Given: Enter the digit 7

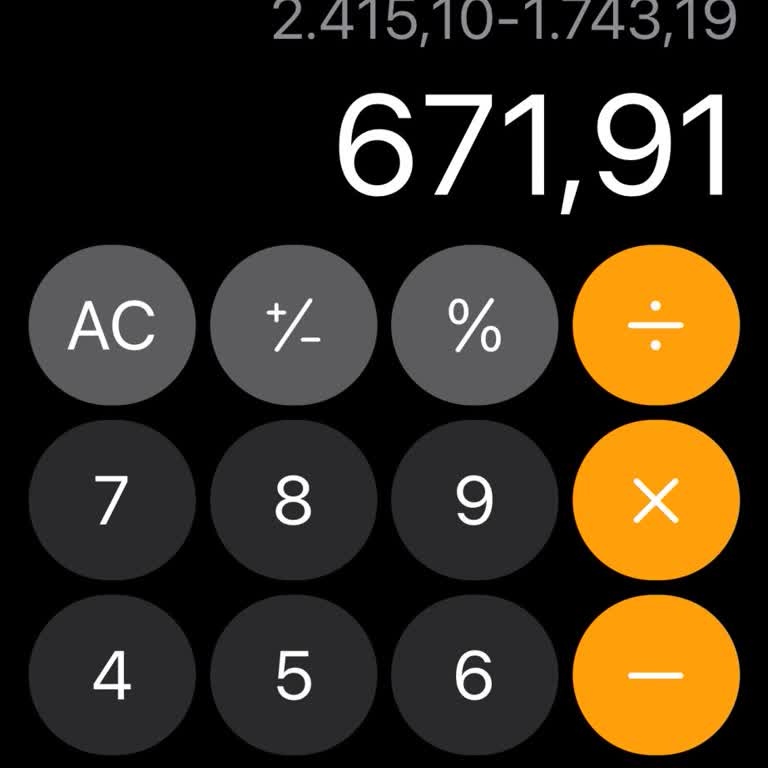Looking at the screenshot, I should click(111, 501).
